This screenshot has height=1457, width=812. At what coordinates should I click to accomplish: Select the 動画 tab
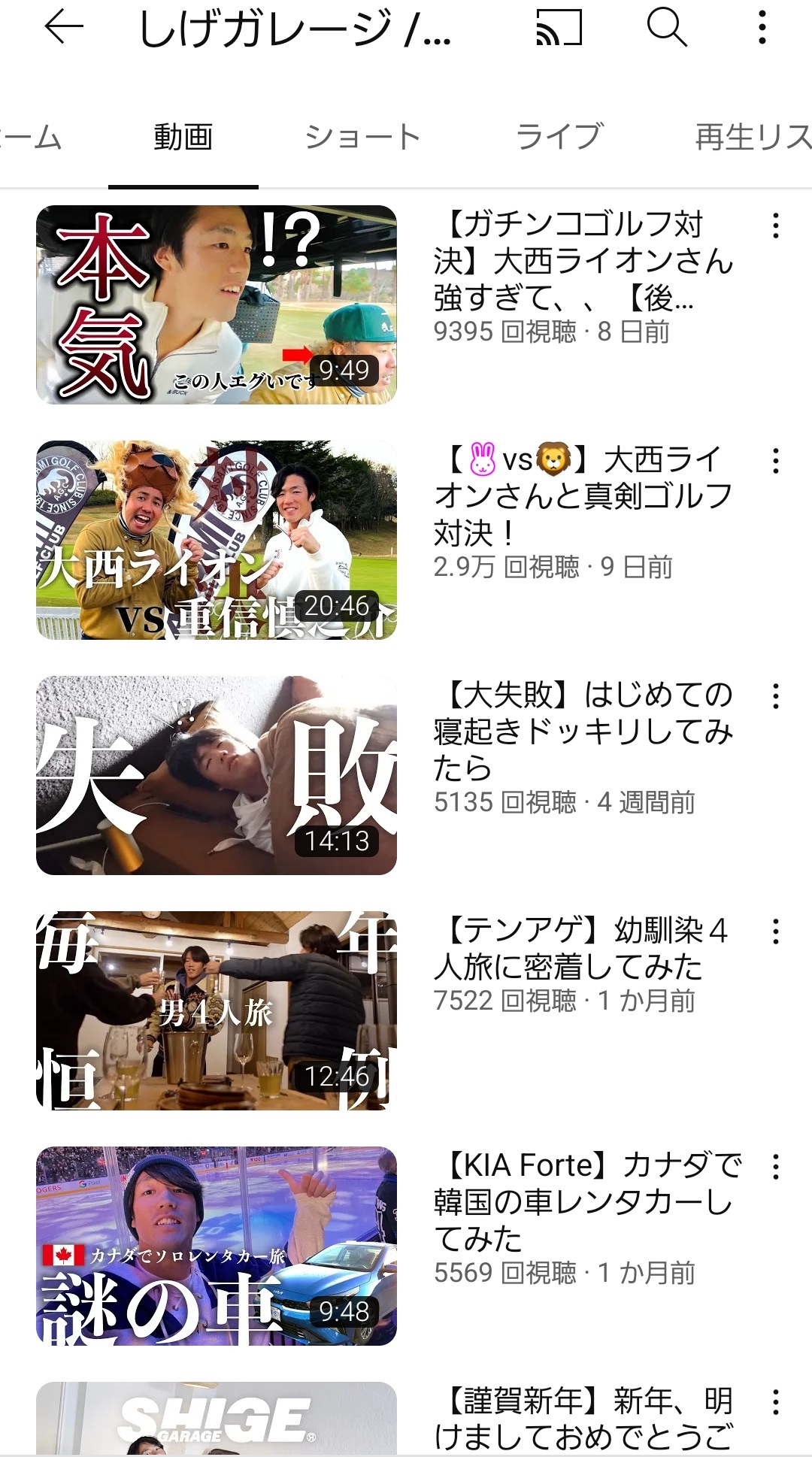(x=183, y=138)
